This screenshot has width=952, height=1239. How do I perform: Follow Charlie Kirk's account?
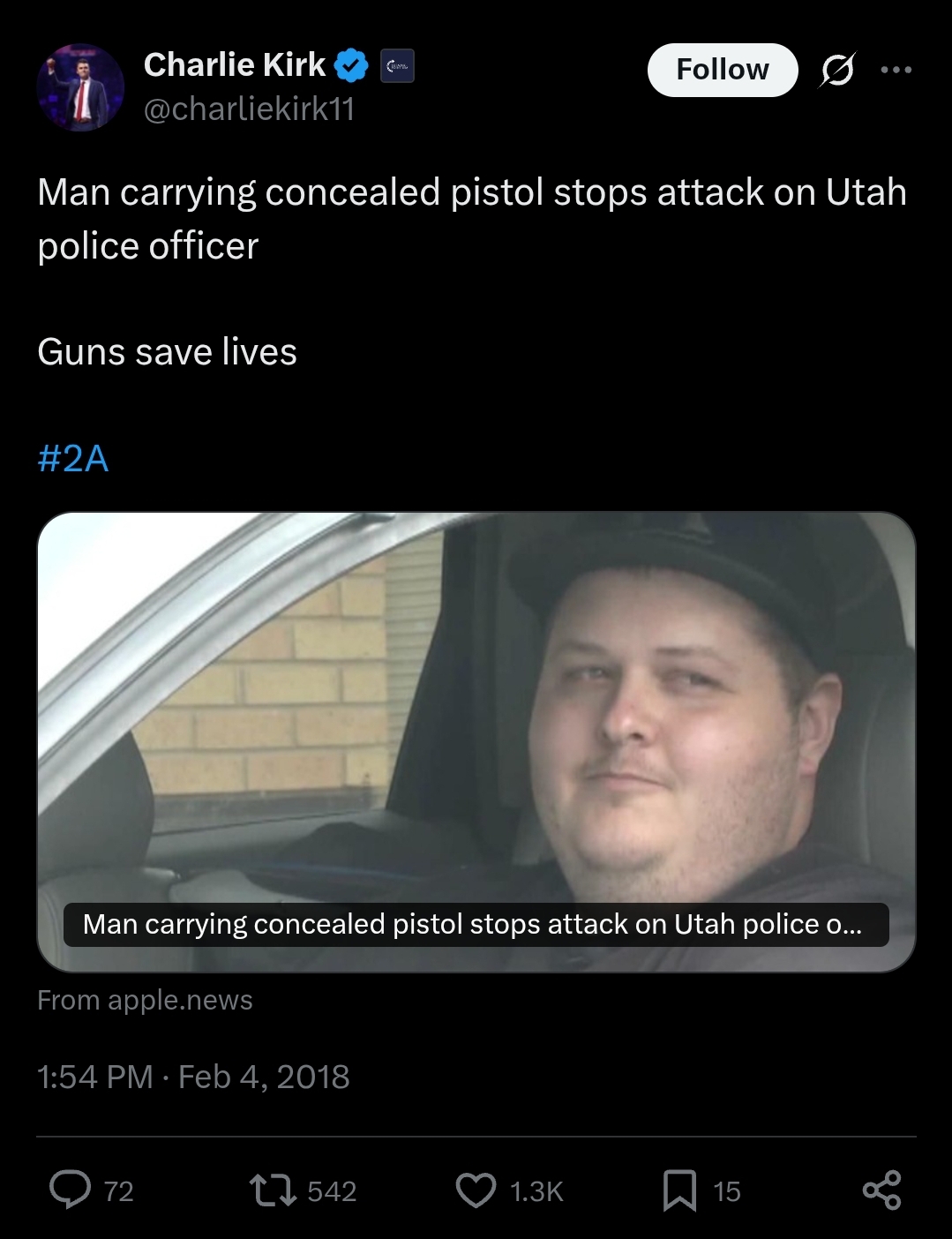click(x=722, y=70)
